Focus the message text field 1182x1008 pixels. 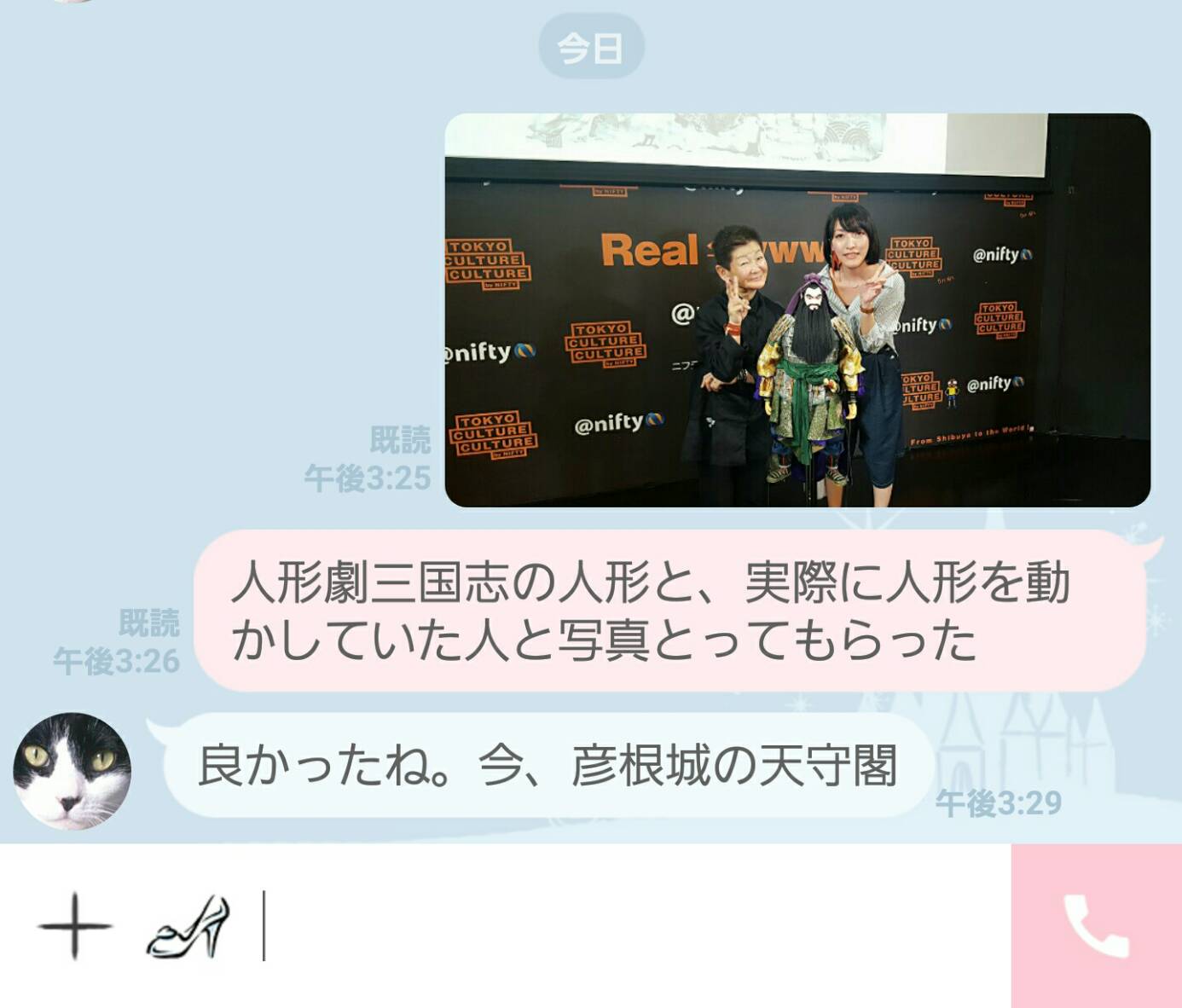[x=631, y=926]
